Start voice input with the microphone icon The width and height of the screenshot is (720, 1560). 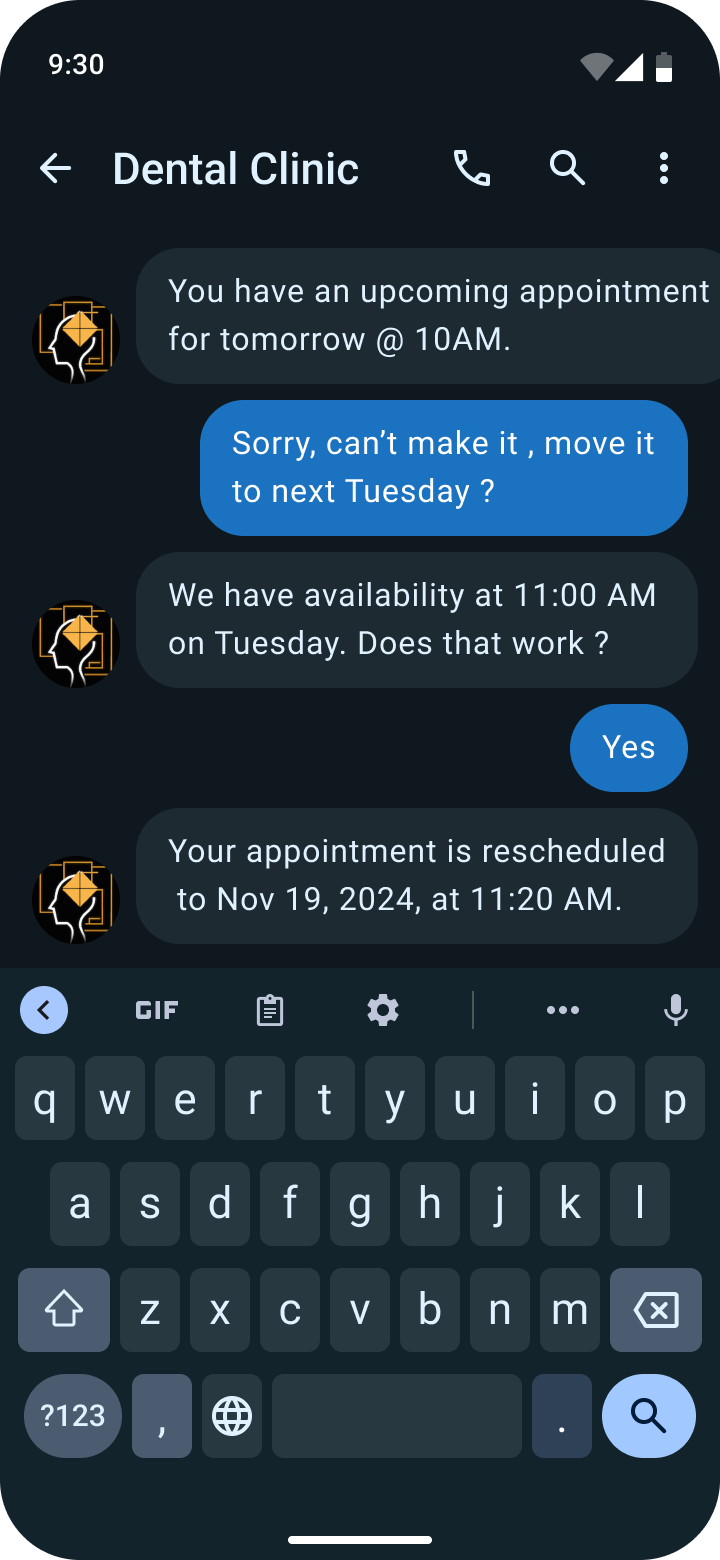click(675, 1010)
